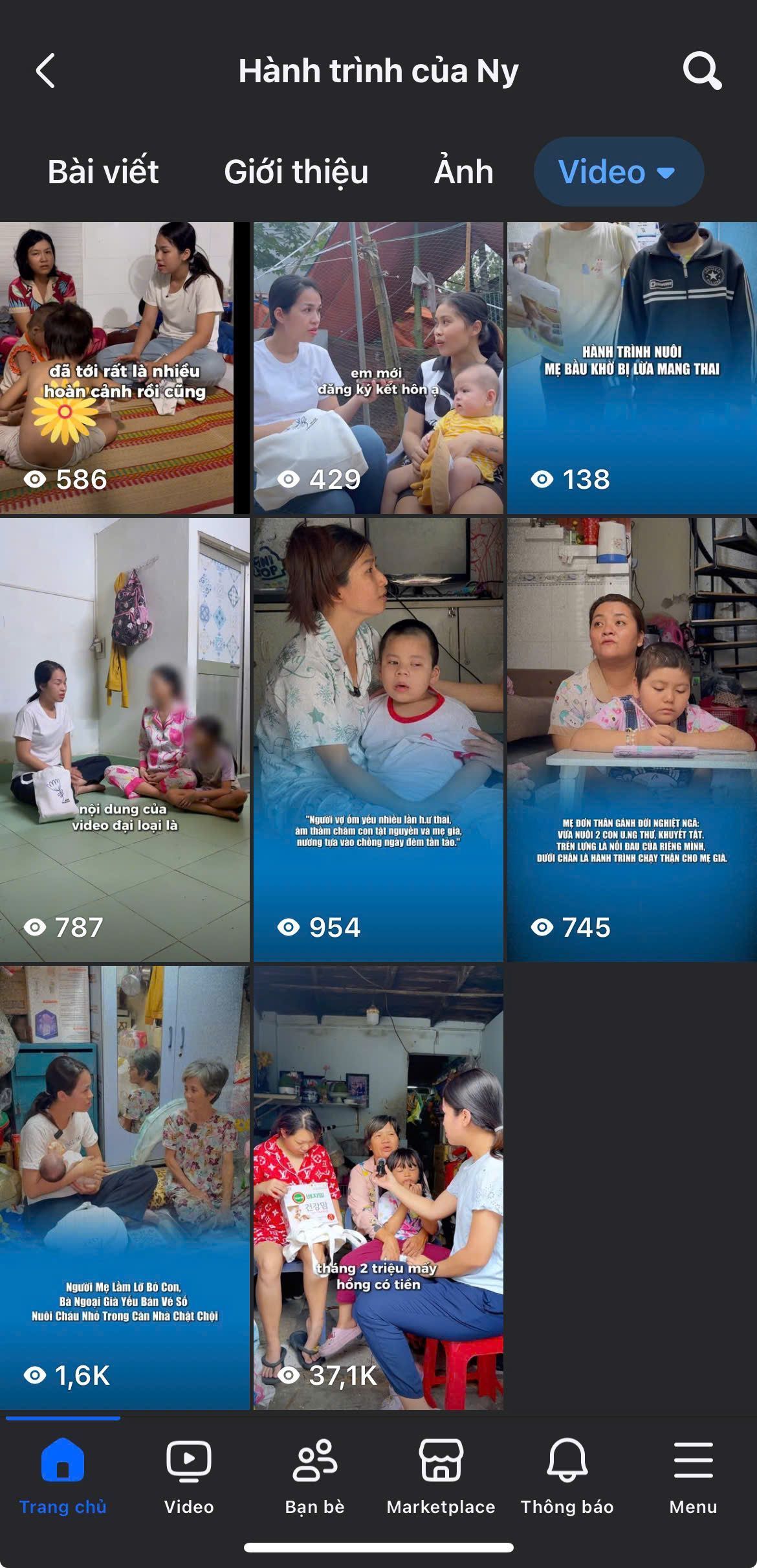
Task: Expand the Video dropdown filter
Action: pos(618,172)
